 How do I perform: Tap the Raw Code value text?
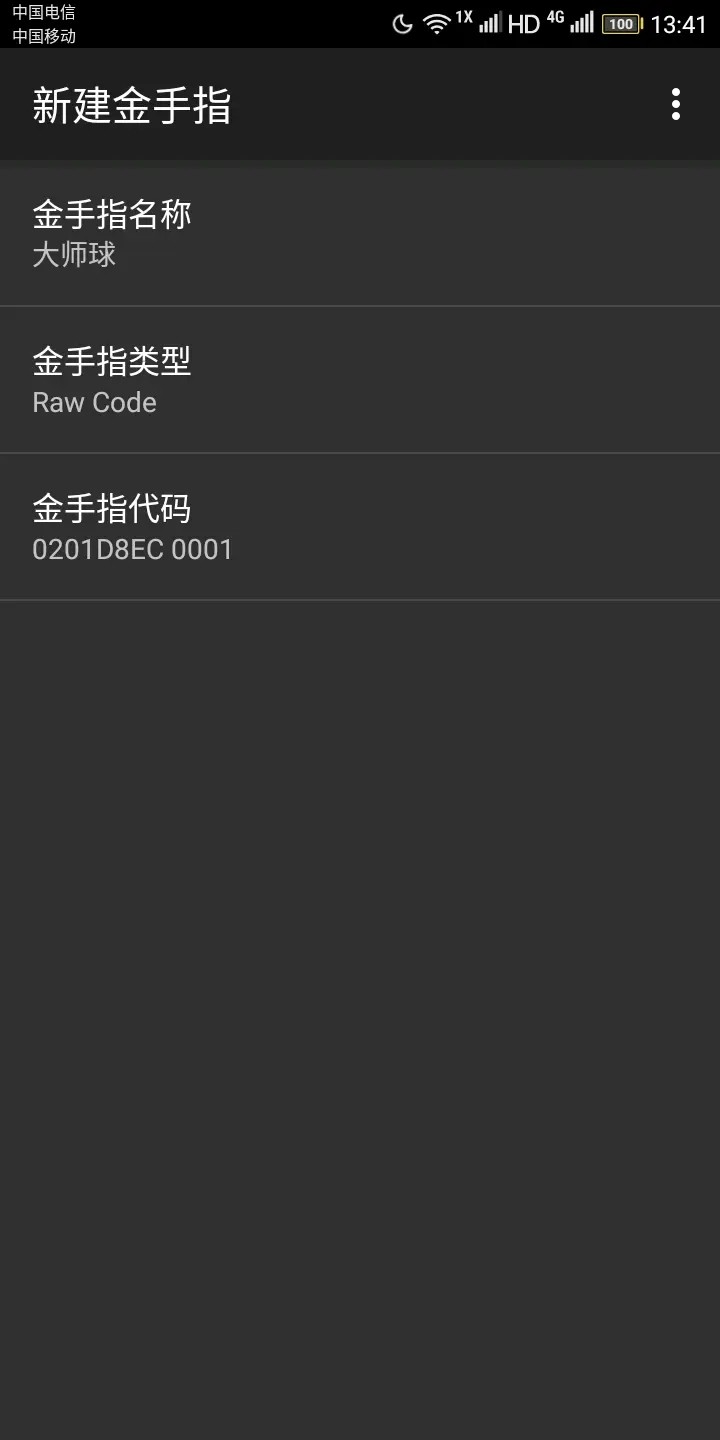point(94,402)
